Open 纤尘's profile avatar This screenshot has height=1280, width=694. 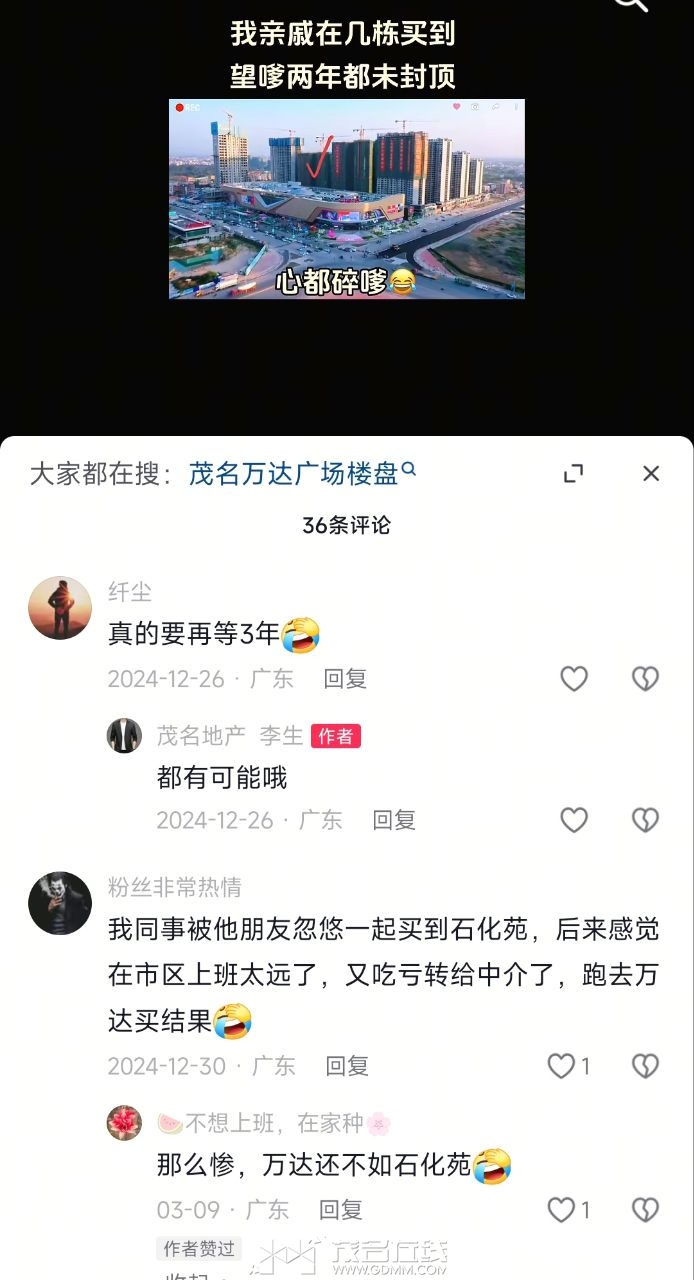[60, 608]
